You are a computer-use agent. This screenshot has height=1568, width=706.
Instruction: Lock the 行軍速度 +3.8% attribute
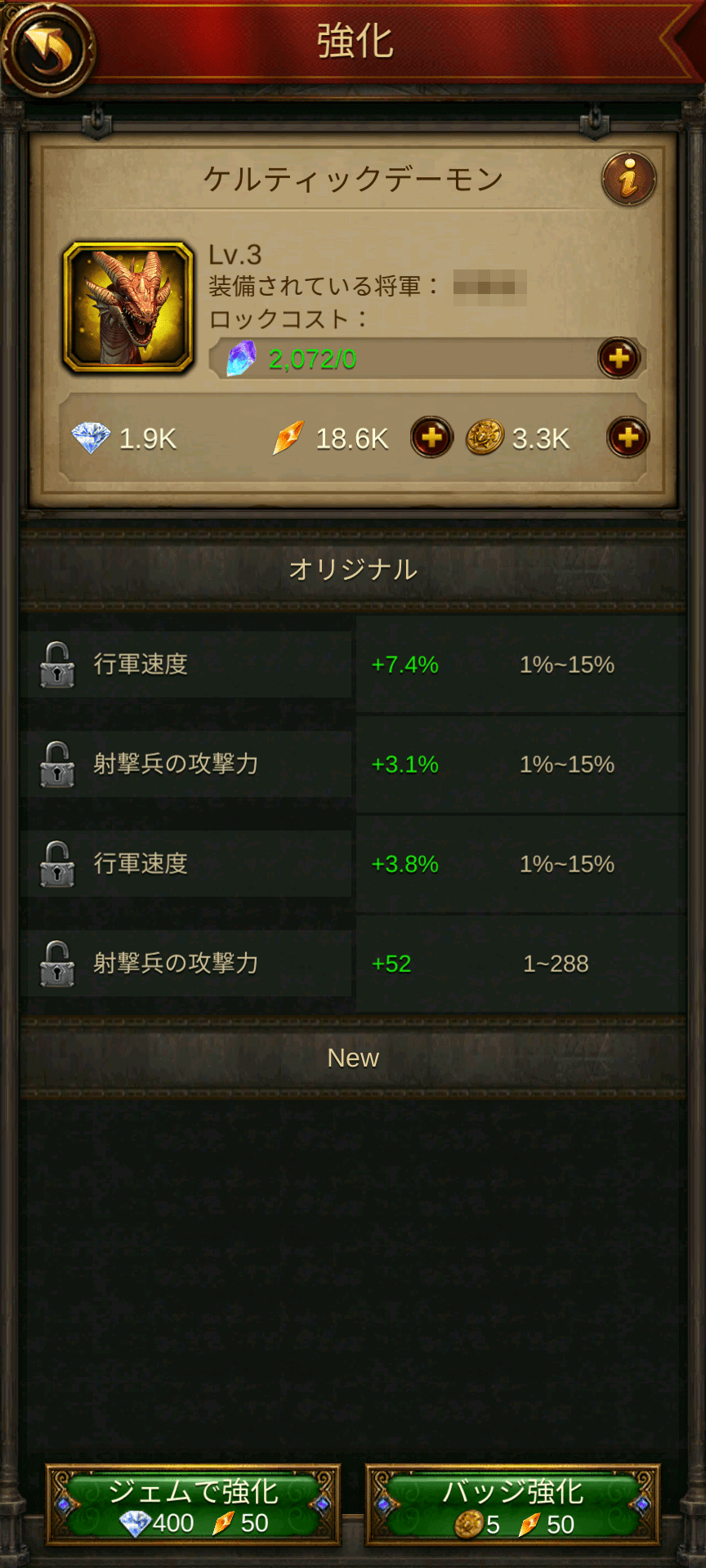pos(57,864)
